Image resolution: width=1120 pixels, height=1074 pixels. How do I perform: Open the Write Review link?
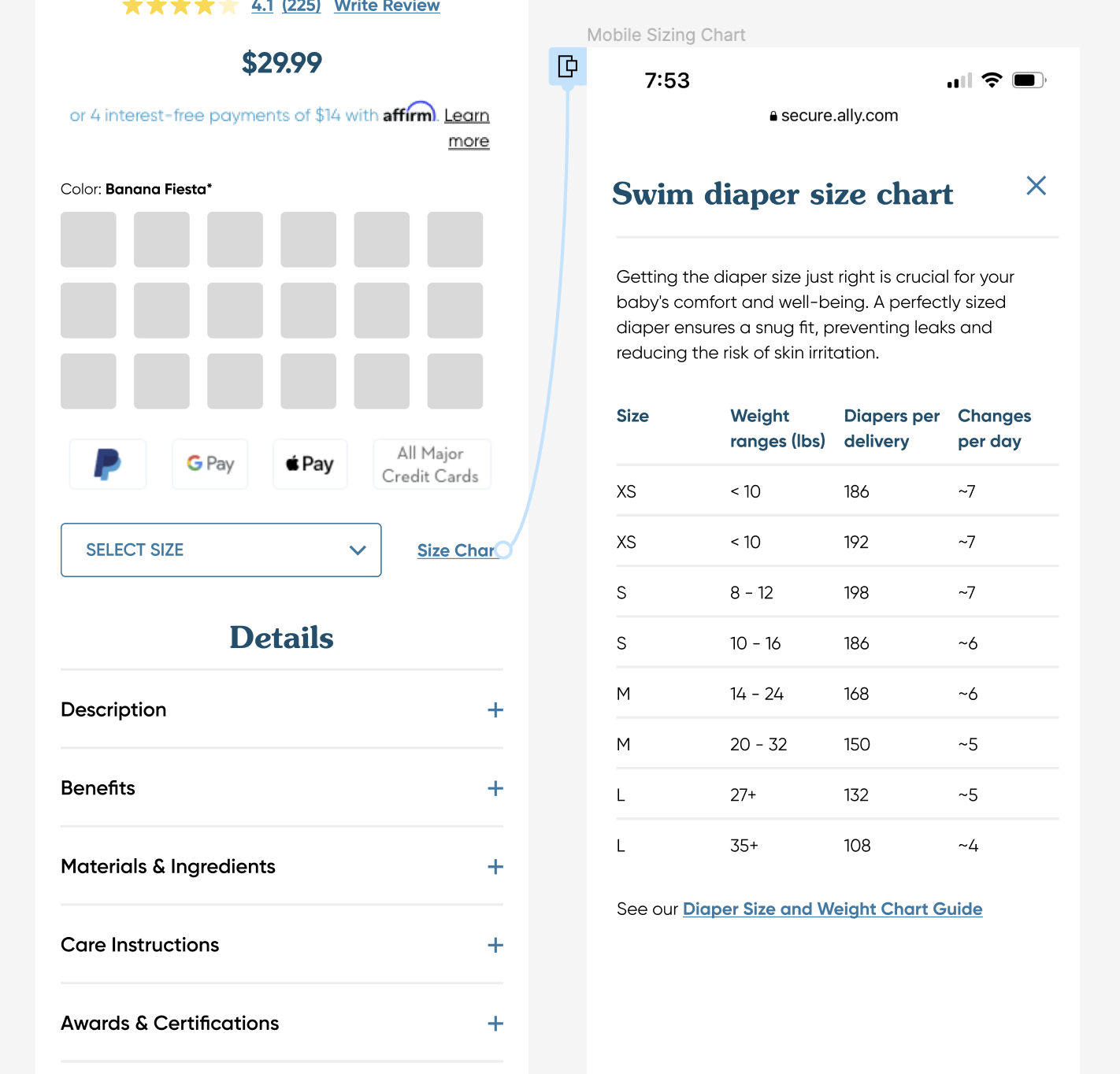387,6
